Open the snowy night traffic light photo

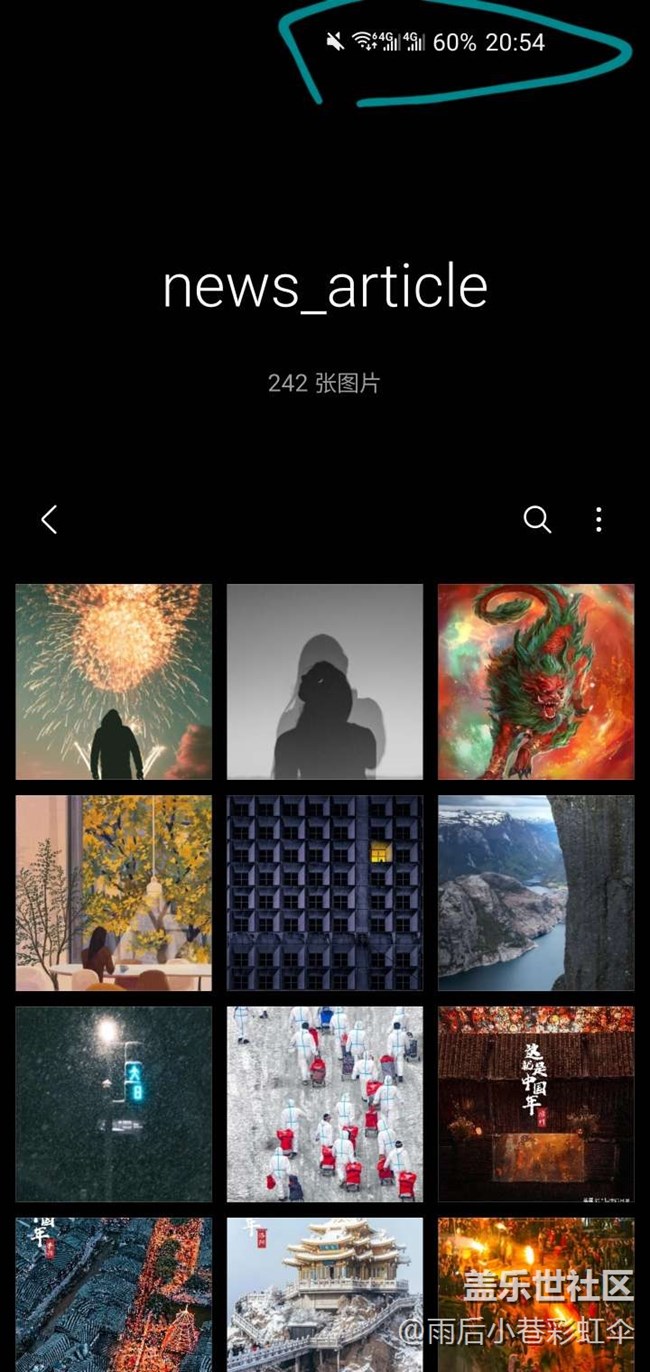tap(114, 1104)
